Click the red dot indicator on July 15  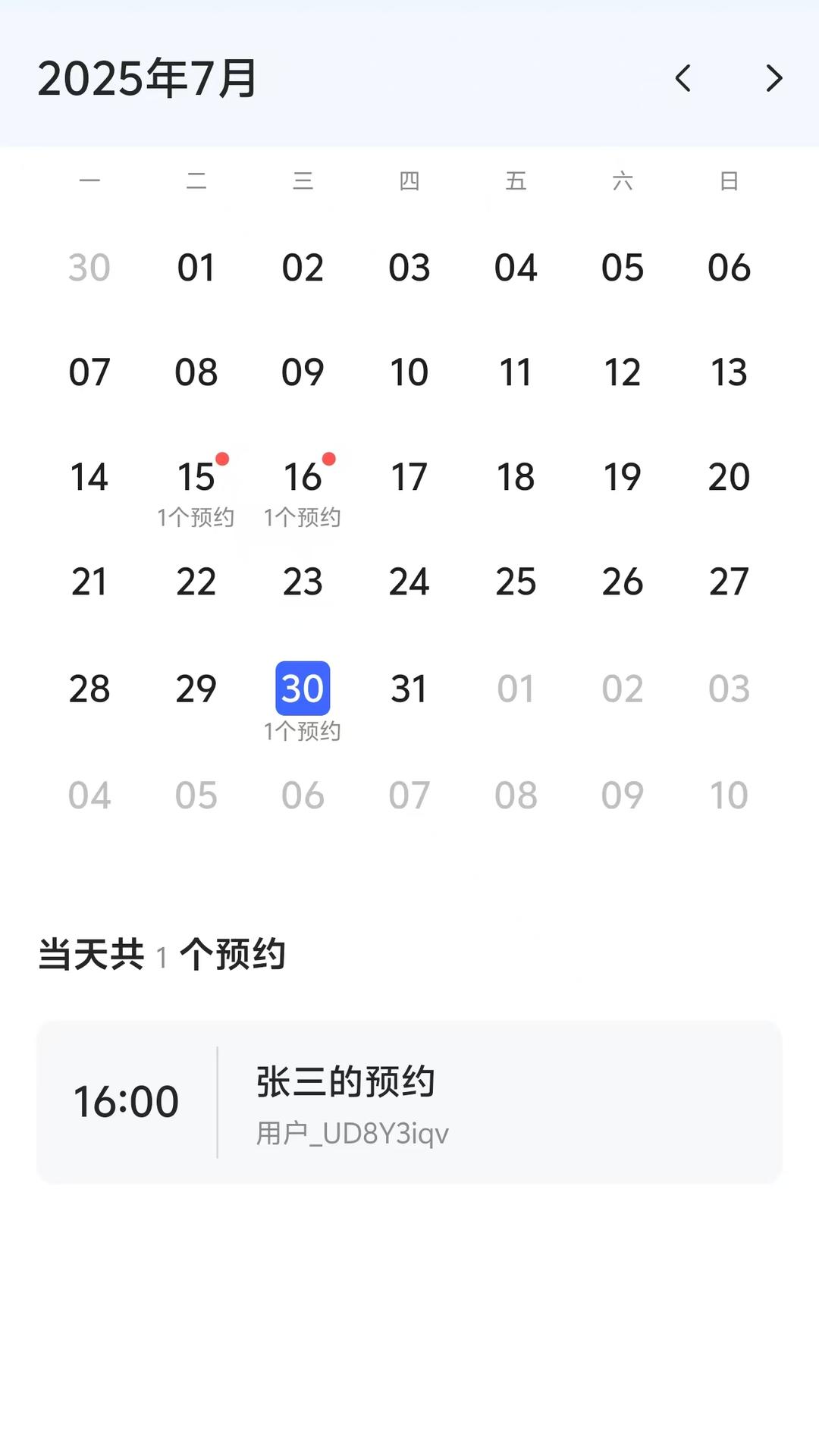[222, 458]
